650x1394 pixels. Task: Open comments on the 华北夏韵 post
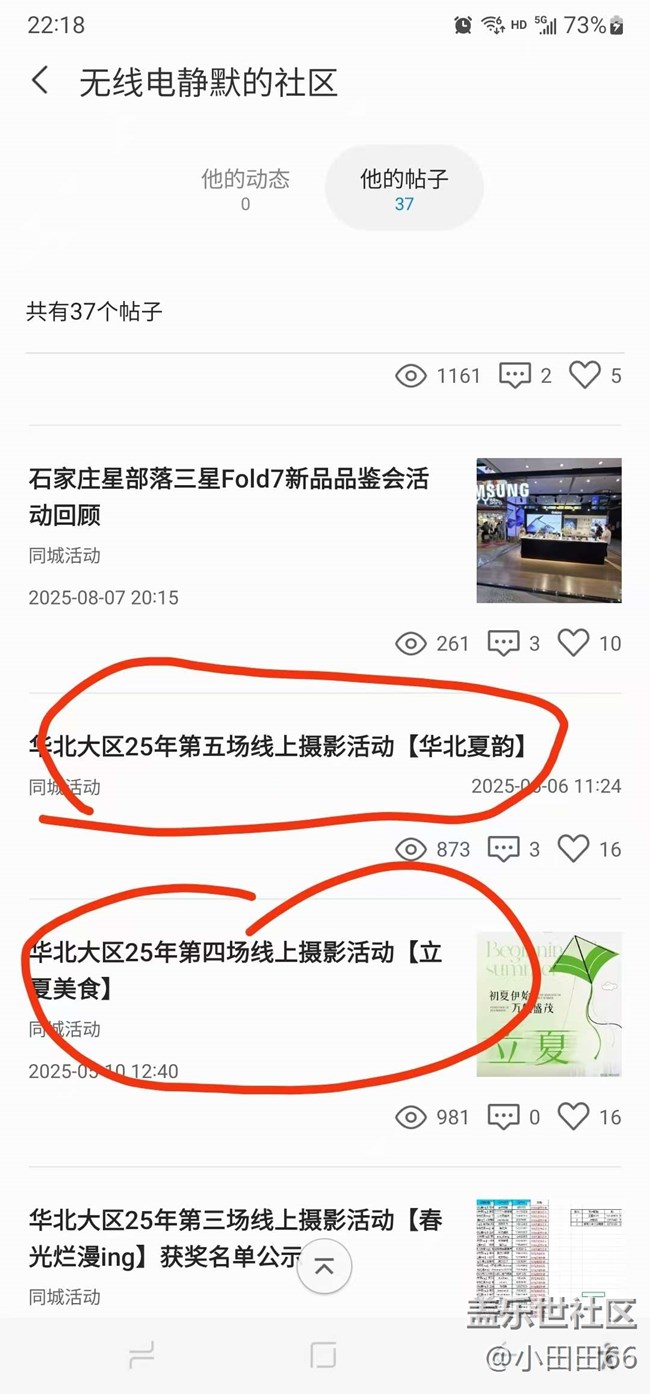coord(503,849)
